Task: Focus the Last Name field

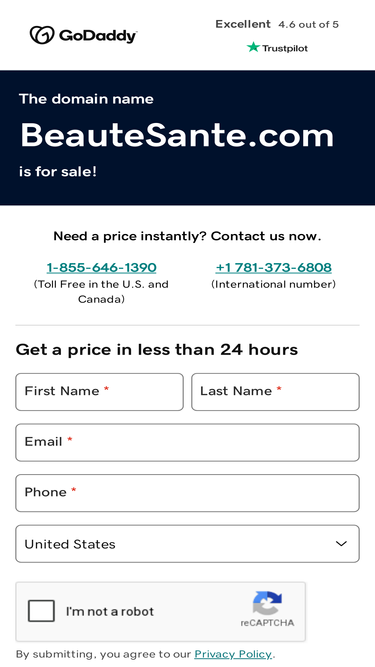Action: point(276,392)
